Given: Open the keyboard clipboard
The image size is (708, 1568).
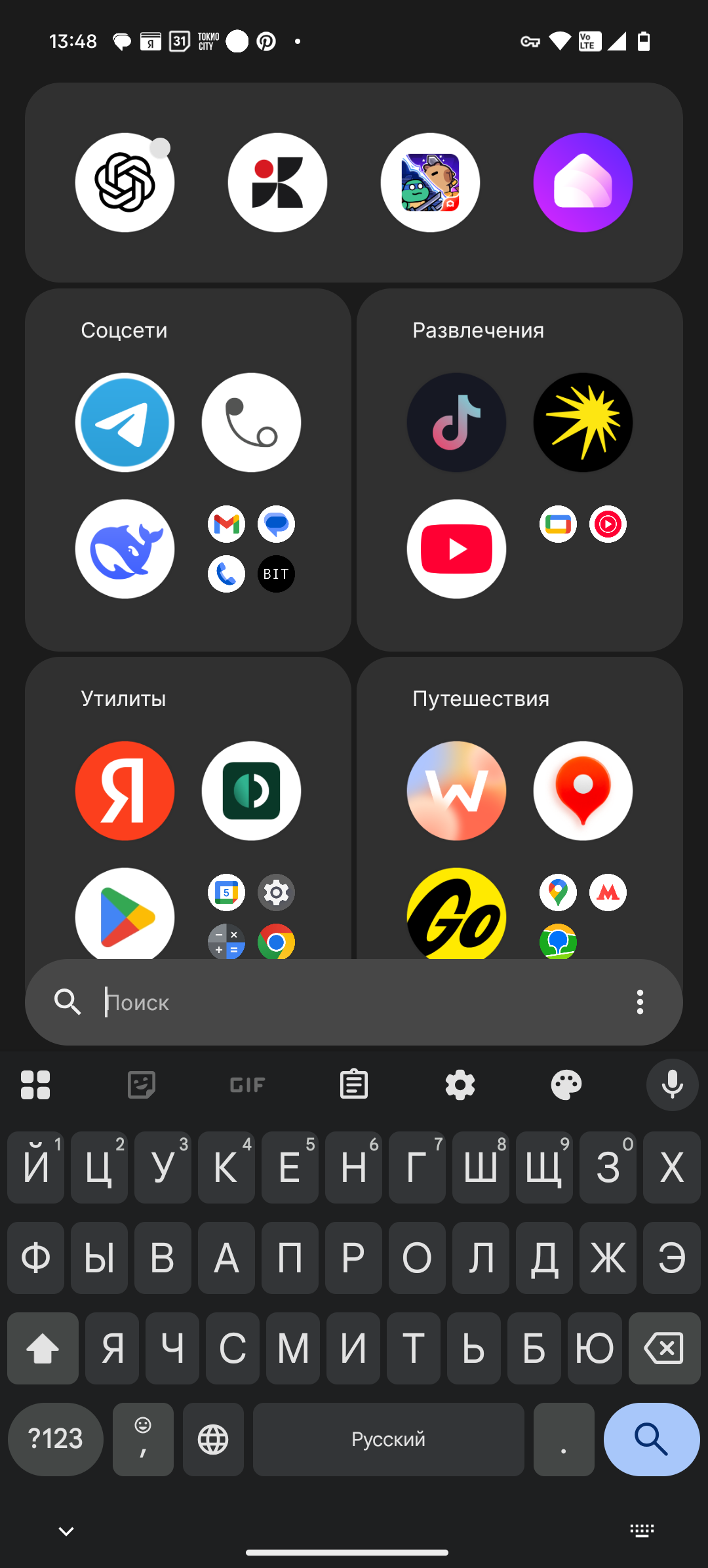Looking at the screenshot, I should [x=354, y=1085].
